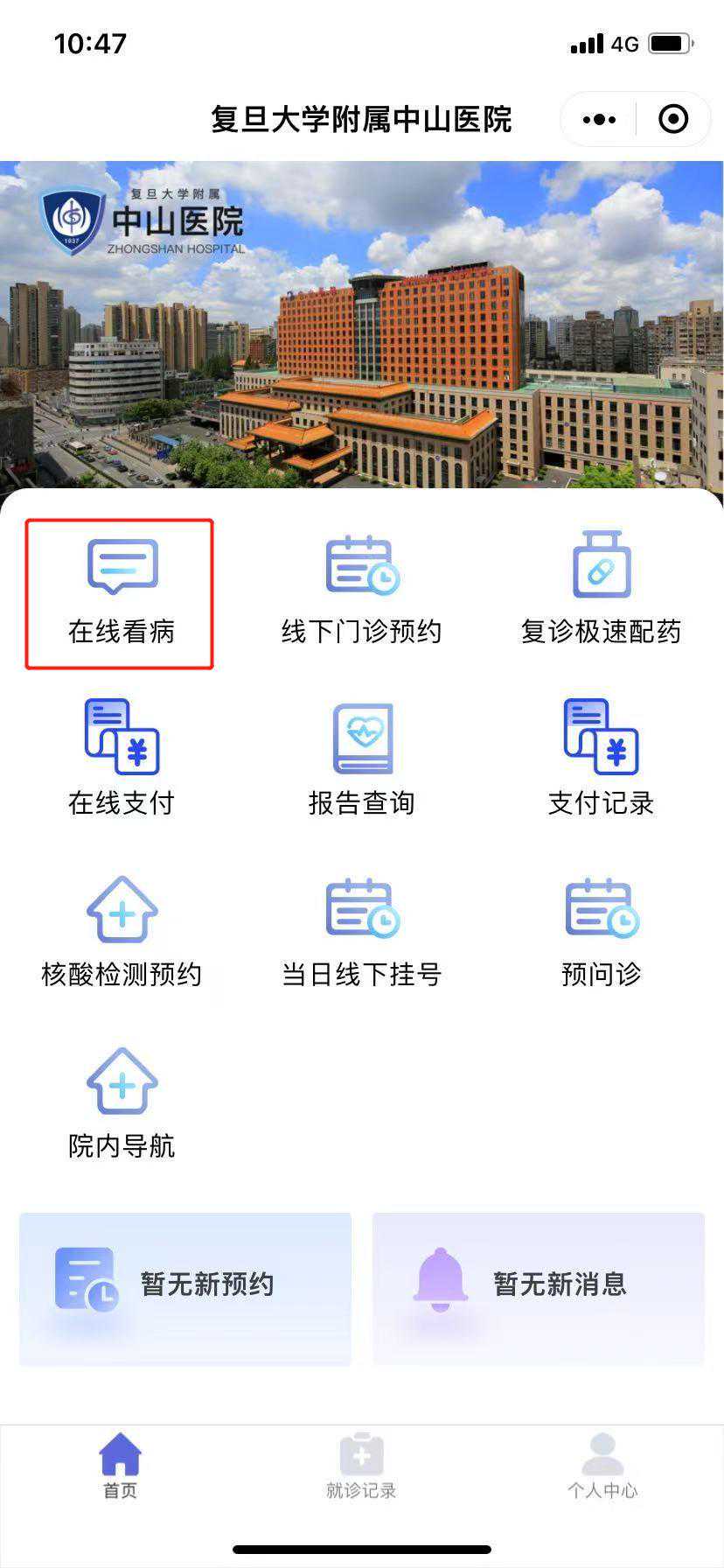Open 线下门诊预约 appointment booking
The height and width of the screenshot is (1568, 724).
point(361,593)
